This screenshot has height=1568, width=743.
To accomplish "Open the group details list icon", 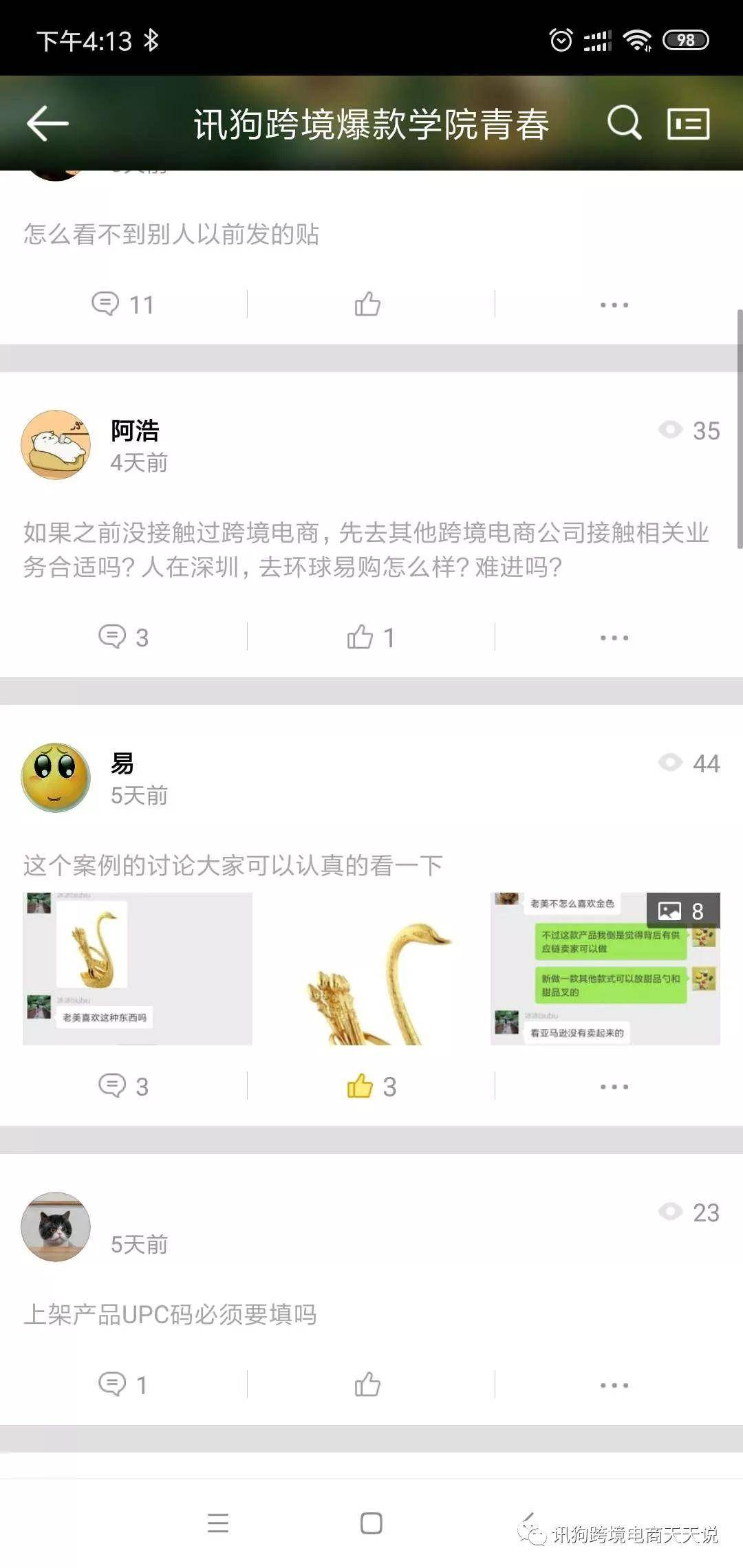I will (x=688, y=124).
